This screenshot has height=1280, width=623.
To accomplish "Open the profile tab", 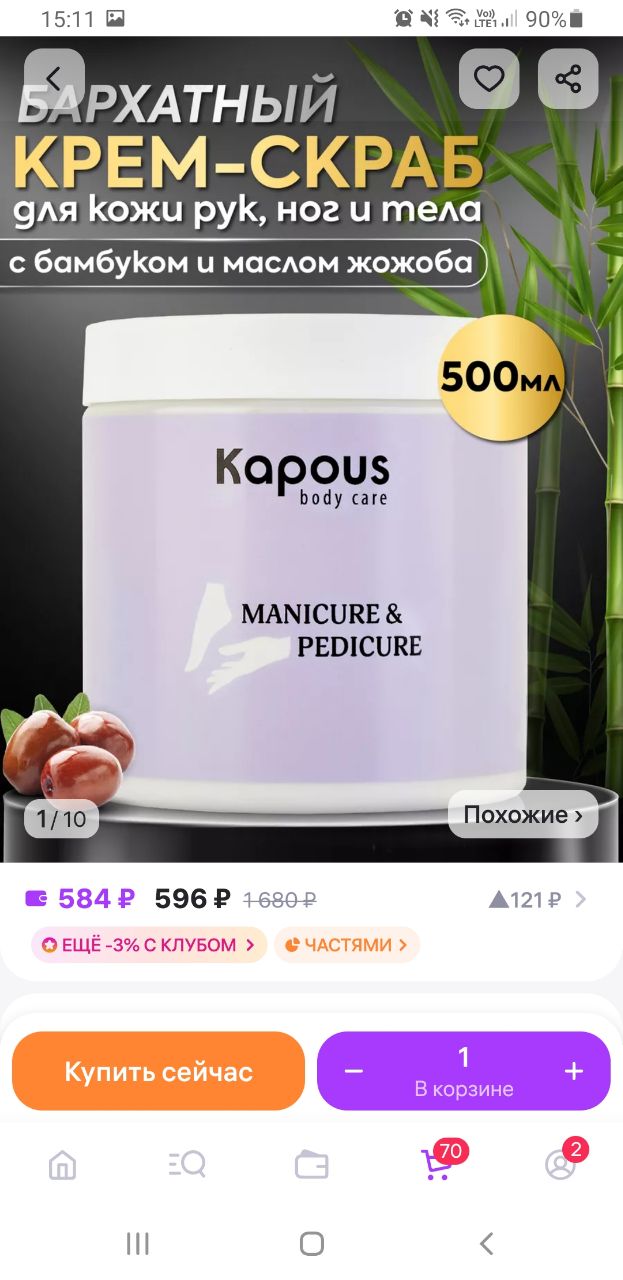I will tap(562, 1162).
